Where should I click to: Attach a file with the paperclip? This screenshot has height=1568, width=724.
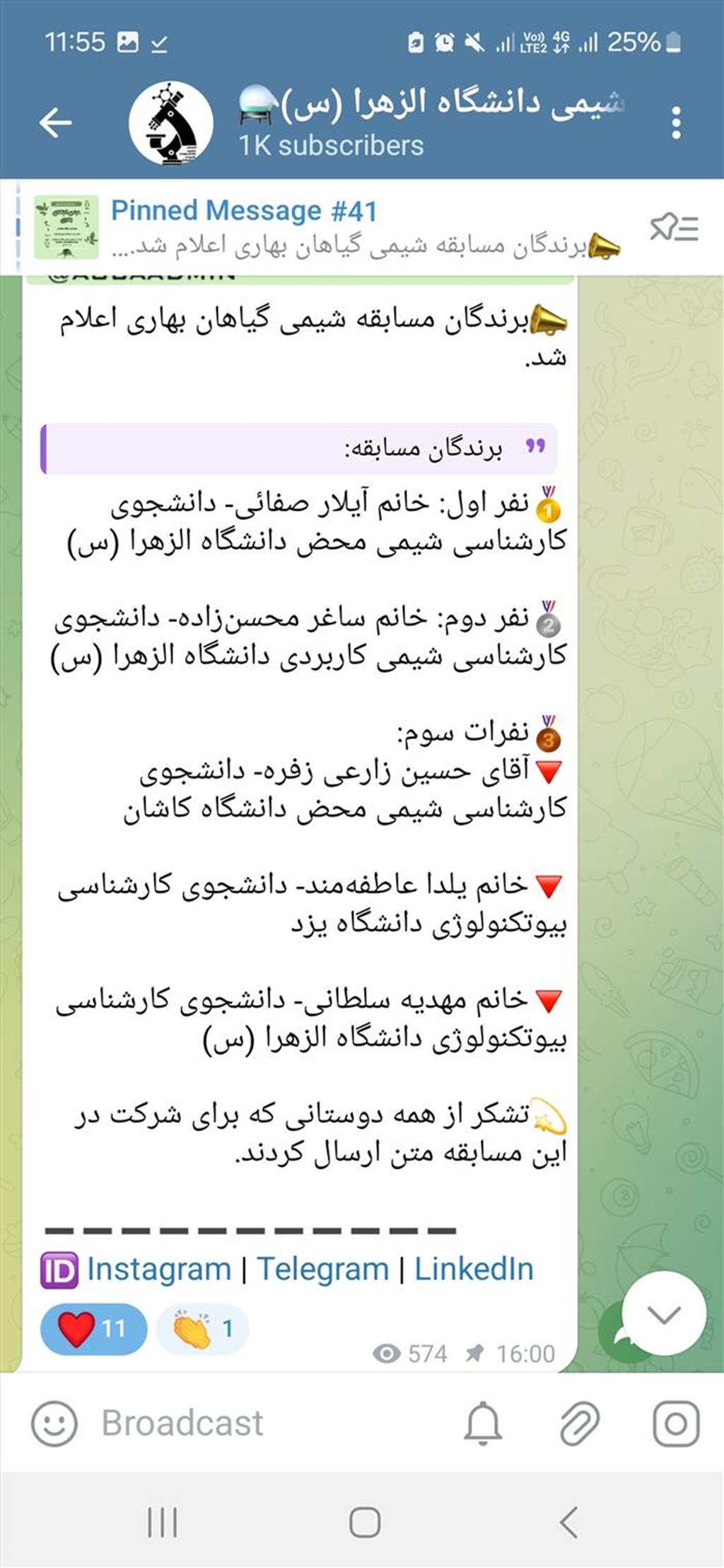(x=579, y=1423)
